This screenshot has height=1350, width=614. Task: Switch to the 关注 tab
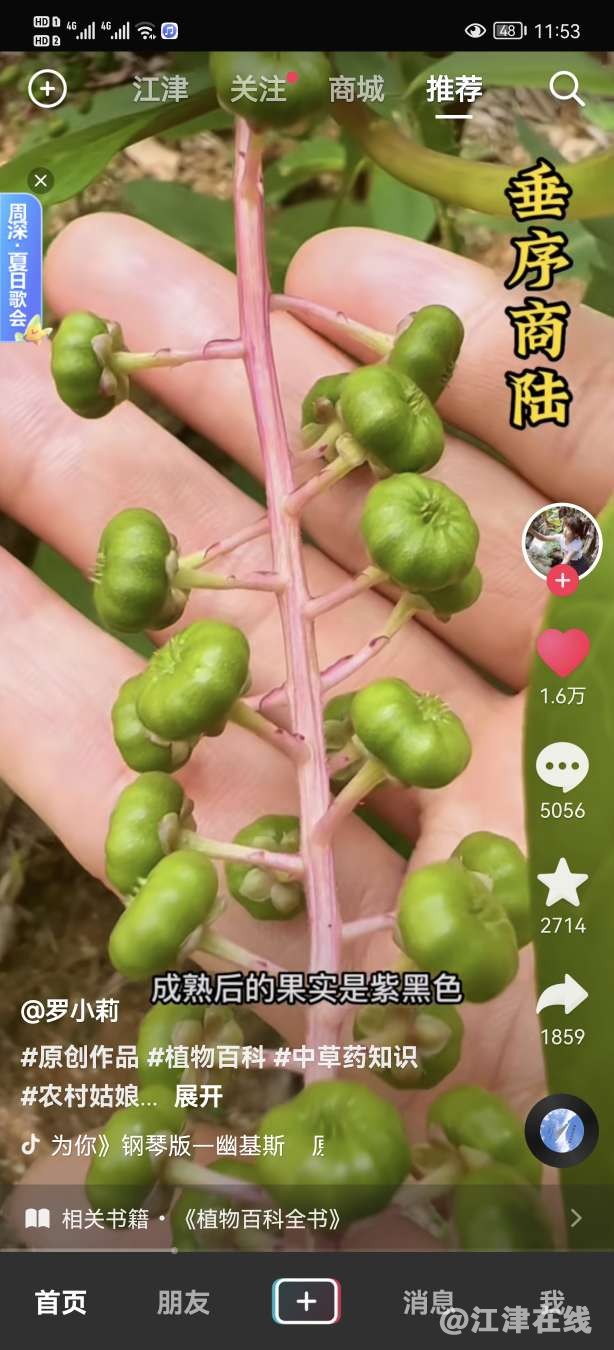(258, 90)
